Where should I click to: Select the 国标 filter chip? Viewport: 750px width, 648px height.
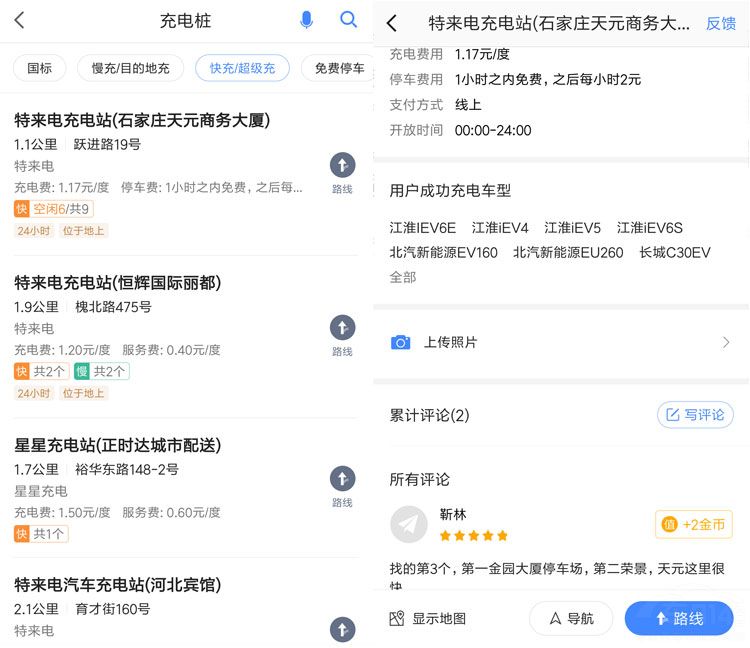click(39, 69)
